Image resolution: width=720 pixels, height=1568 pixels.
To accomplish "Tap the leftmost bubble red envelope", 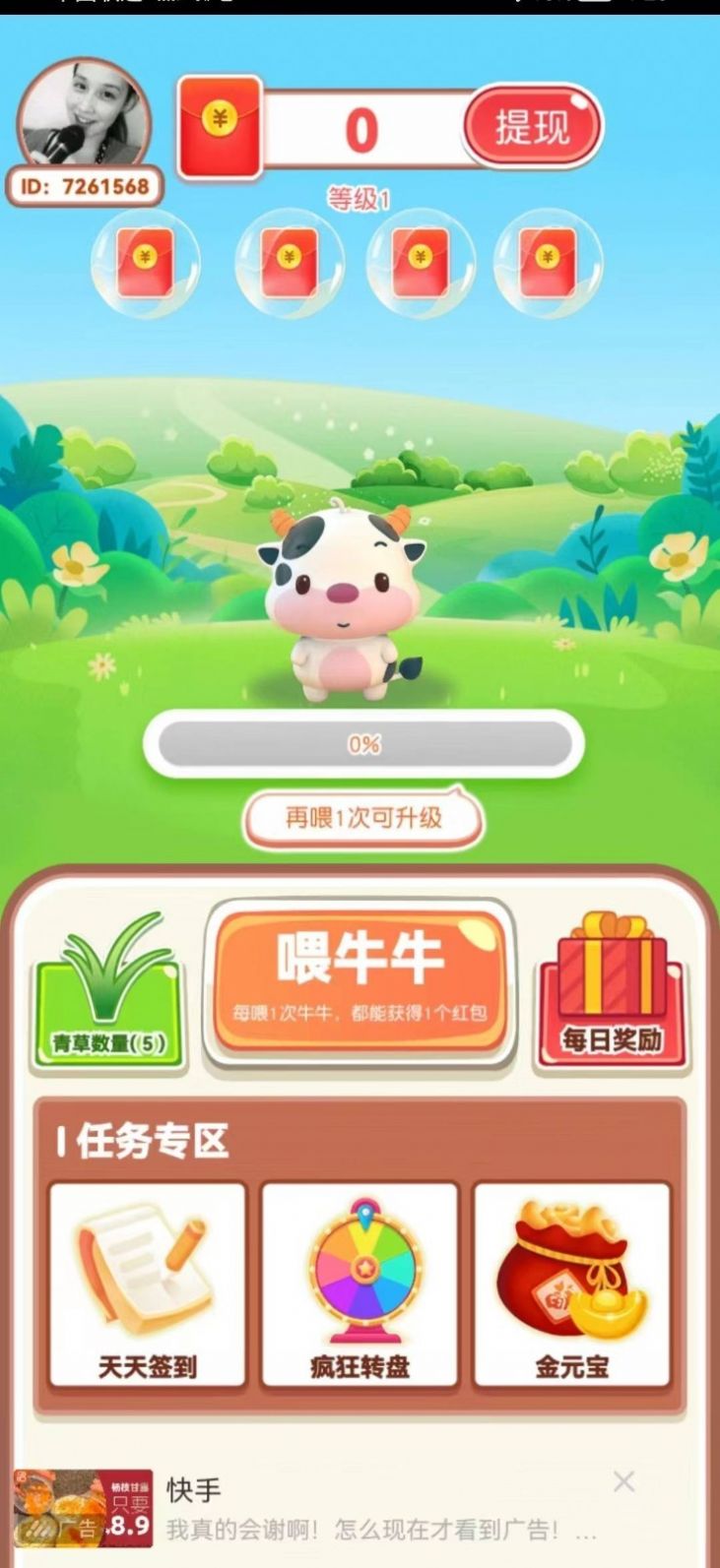I will [x=144, y=261].
